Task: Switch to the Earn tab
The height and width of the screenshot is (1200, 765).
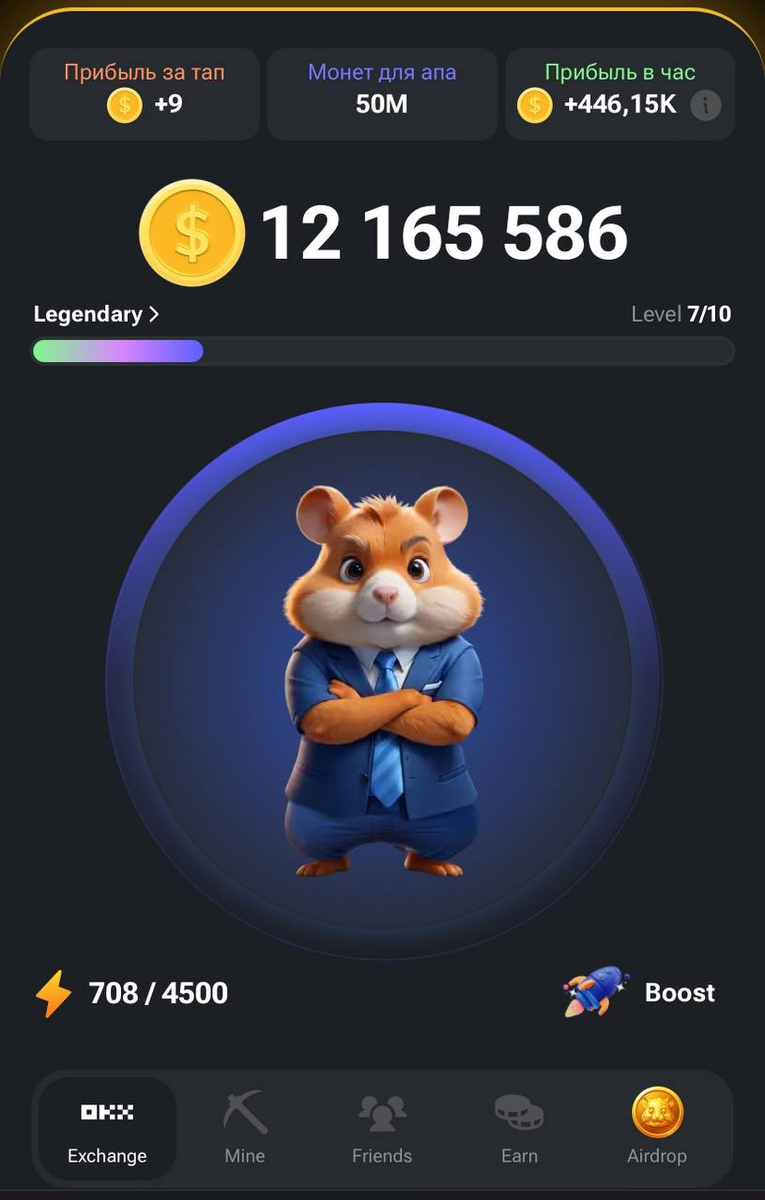Action: pyautogui.click(x=519, y=1130)
